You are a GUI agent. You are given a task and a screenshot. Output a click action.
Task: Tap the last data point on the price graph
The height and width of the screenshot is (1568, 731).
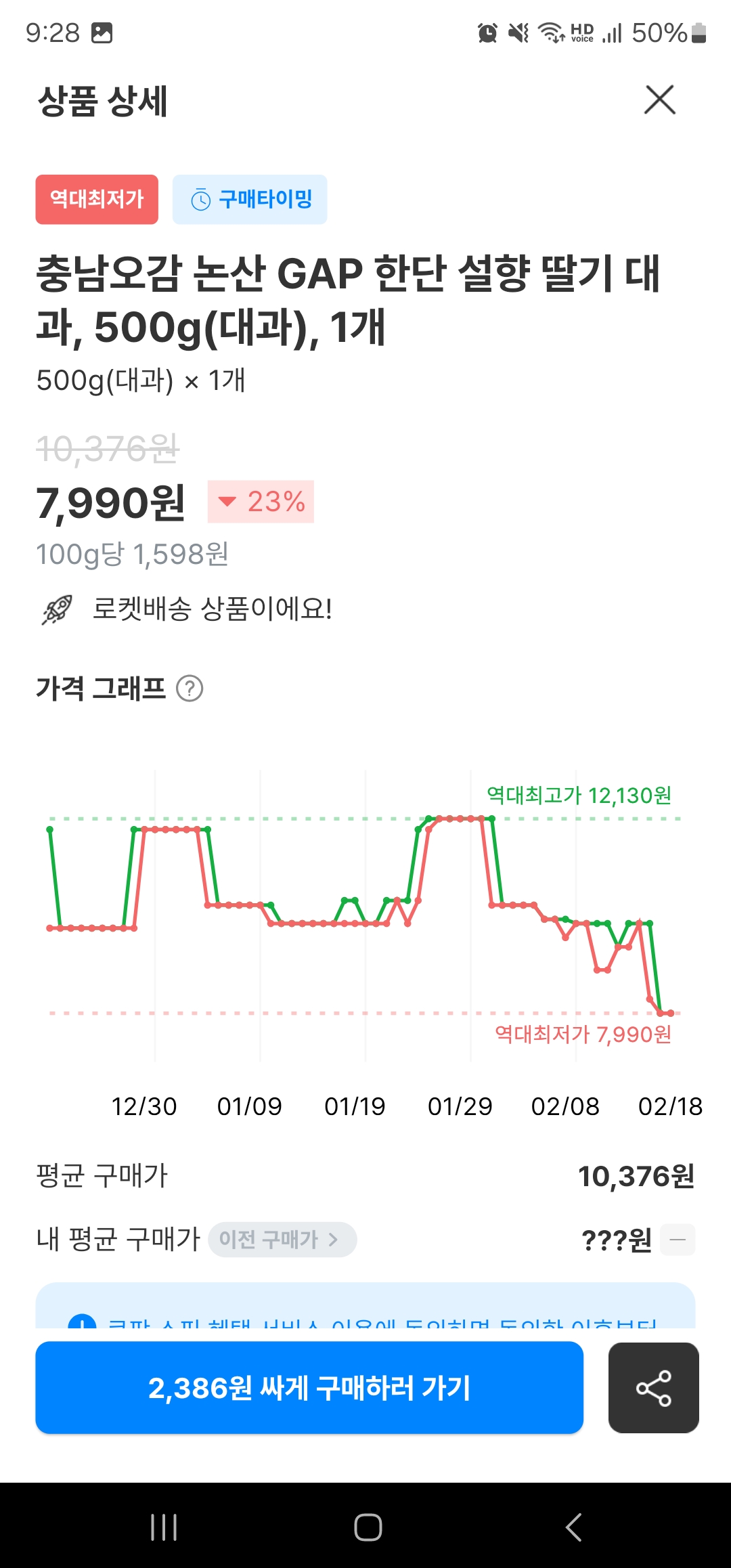669,1014
